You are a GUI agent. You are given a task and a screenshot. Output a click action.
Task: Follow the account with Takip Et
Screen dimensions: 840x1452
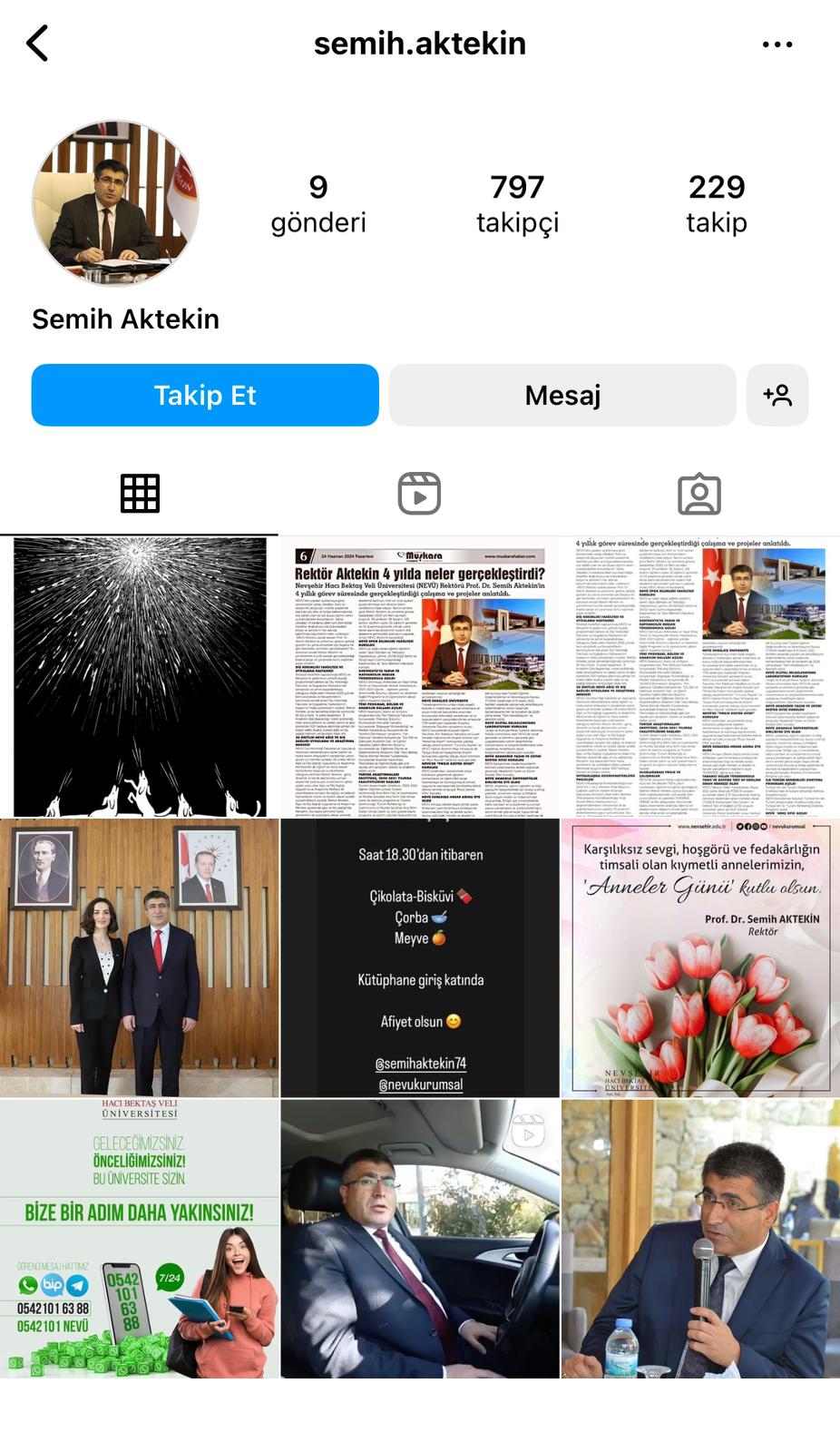pos(205,395)
